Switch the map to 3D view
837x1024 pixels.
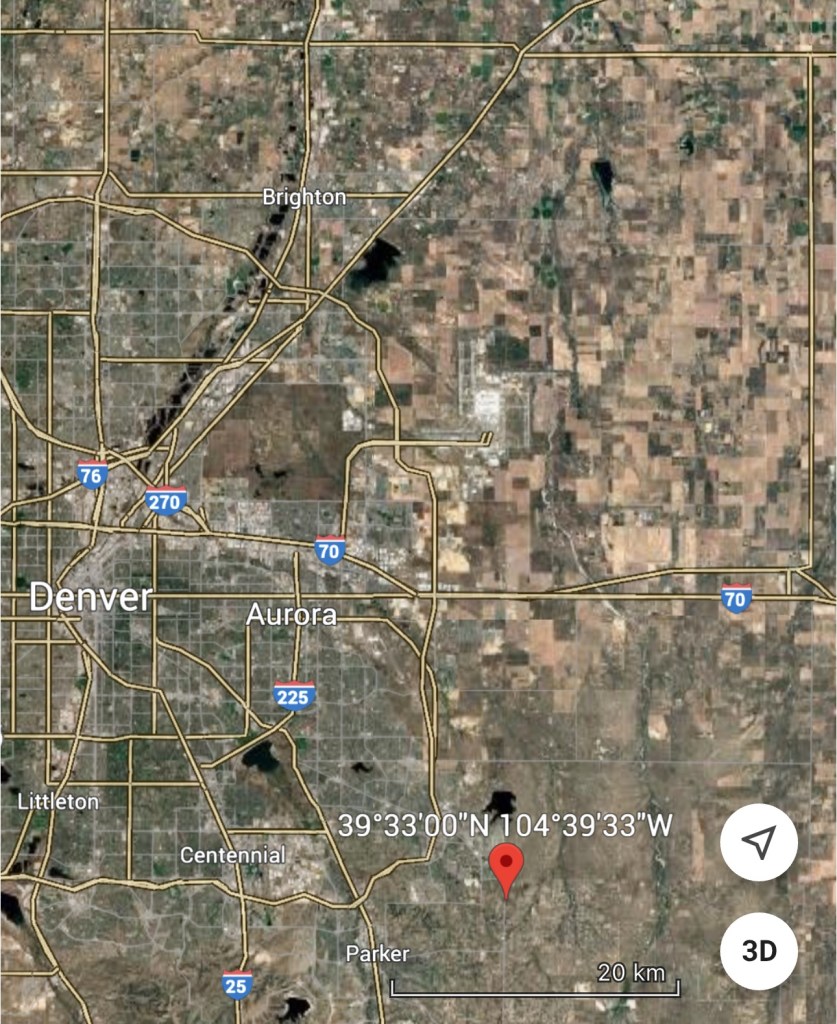(759, 951)
